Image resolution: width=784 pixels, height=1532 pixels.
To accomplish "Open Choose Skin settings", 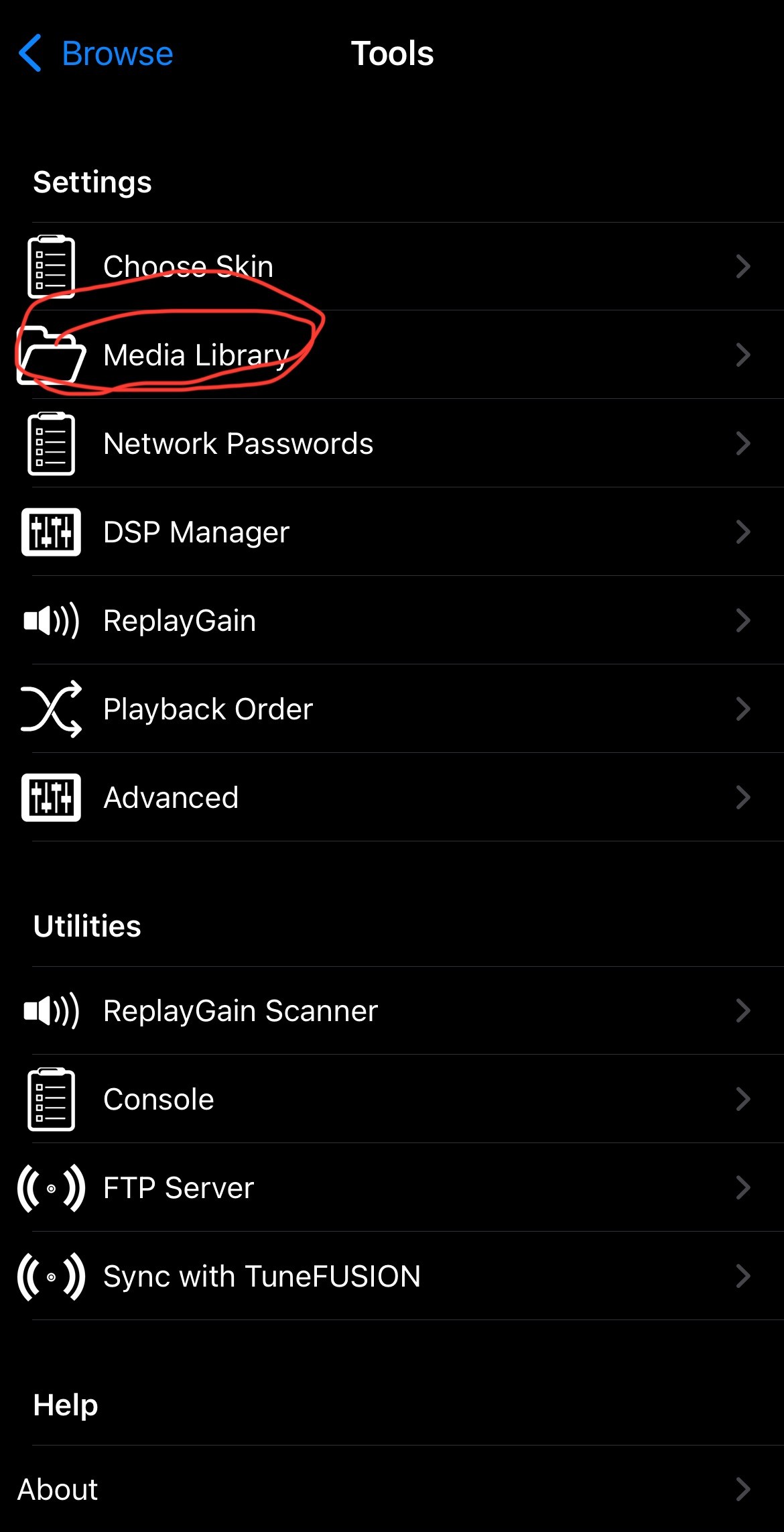I will [188, 267].
